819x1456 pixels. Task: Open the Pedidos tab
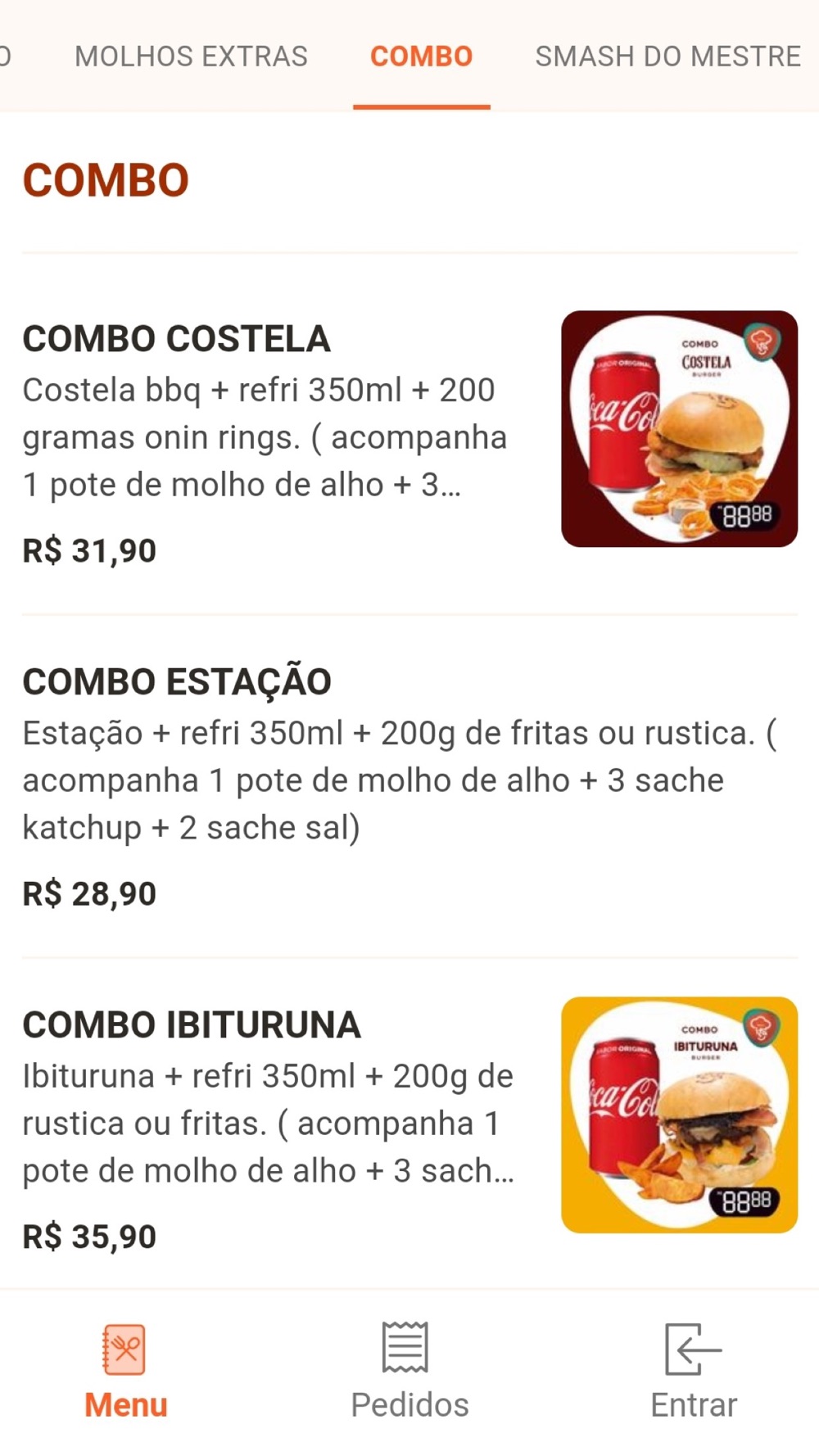tap(409, 1373)
